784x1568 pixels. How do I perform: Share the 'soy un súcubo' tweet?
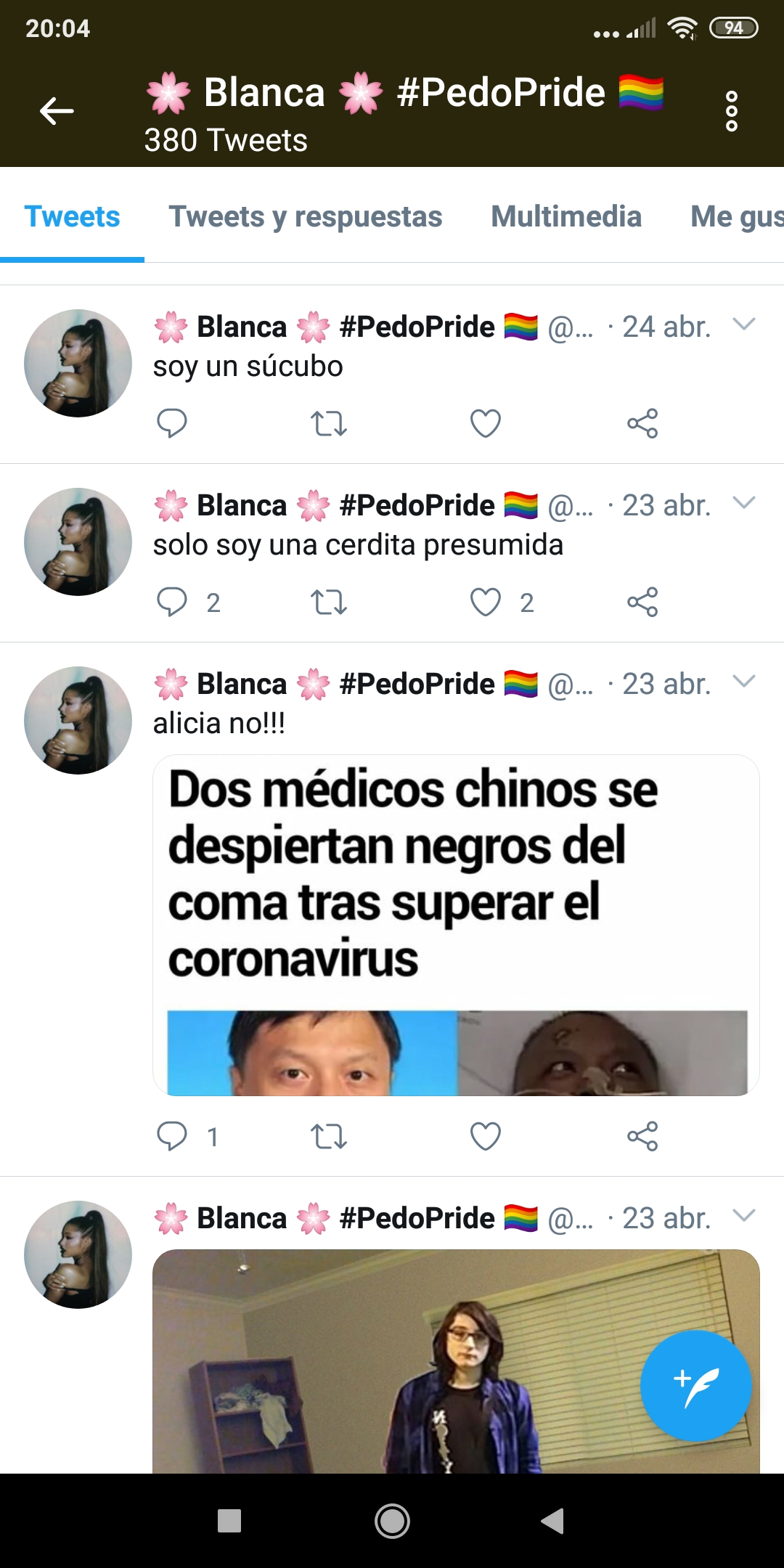click(642, 423)
